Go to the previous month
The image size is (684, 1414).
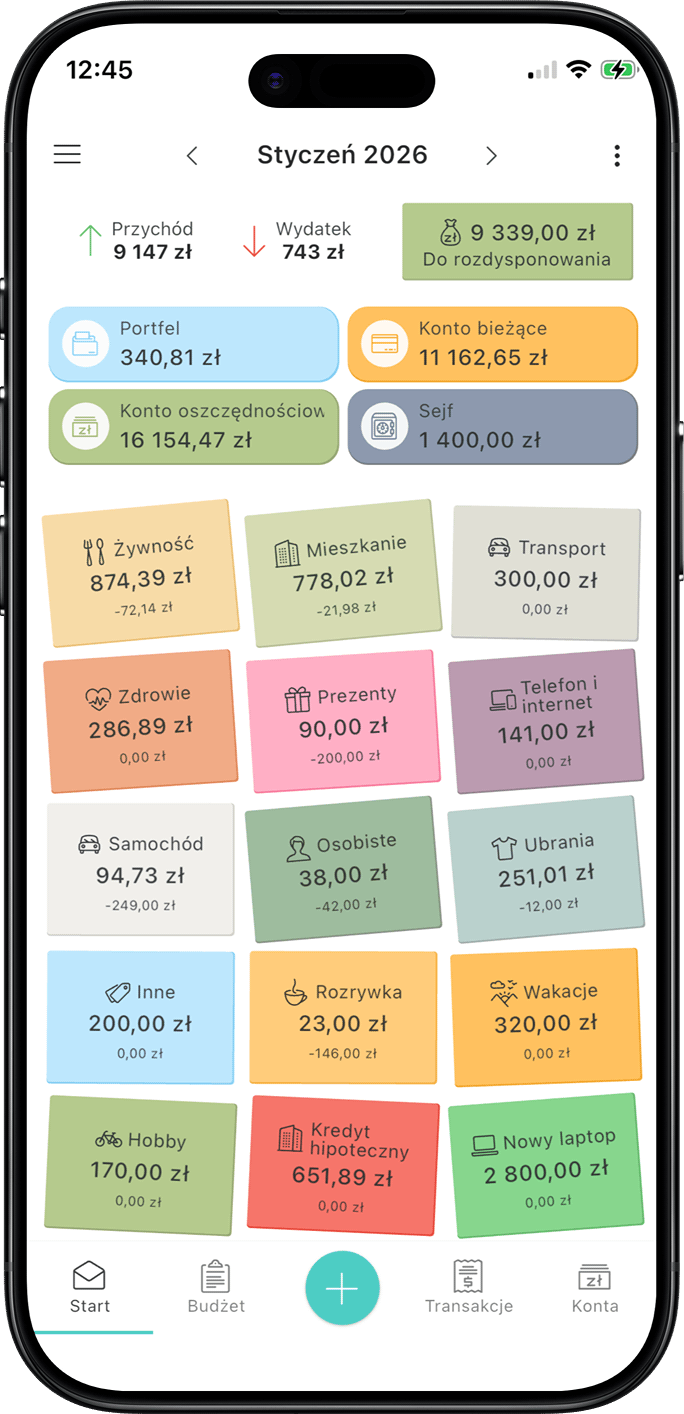point(192,156)
